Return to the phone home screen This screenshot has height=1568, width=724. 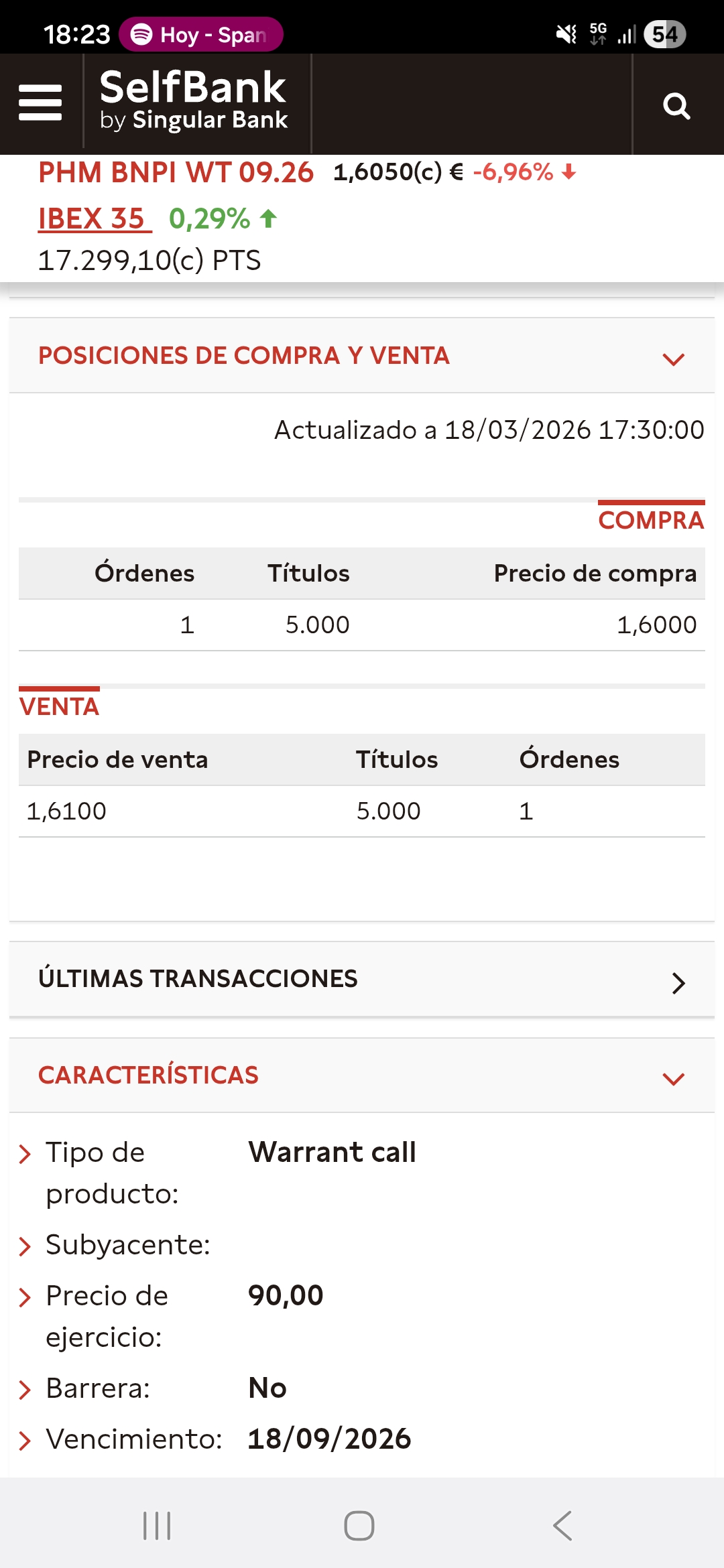(x=359, y=1526)
